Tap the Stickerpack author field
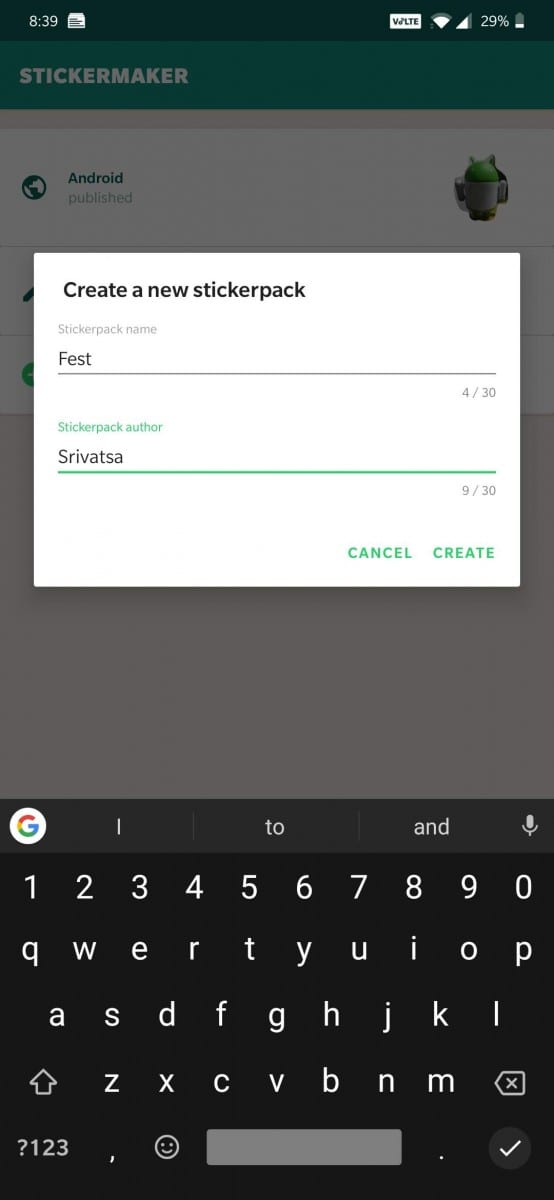Image resolution: width=554 pixels, height=1200 pixels. click(x=277, y=457)
